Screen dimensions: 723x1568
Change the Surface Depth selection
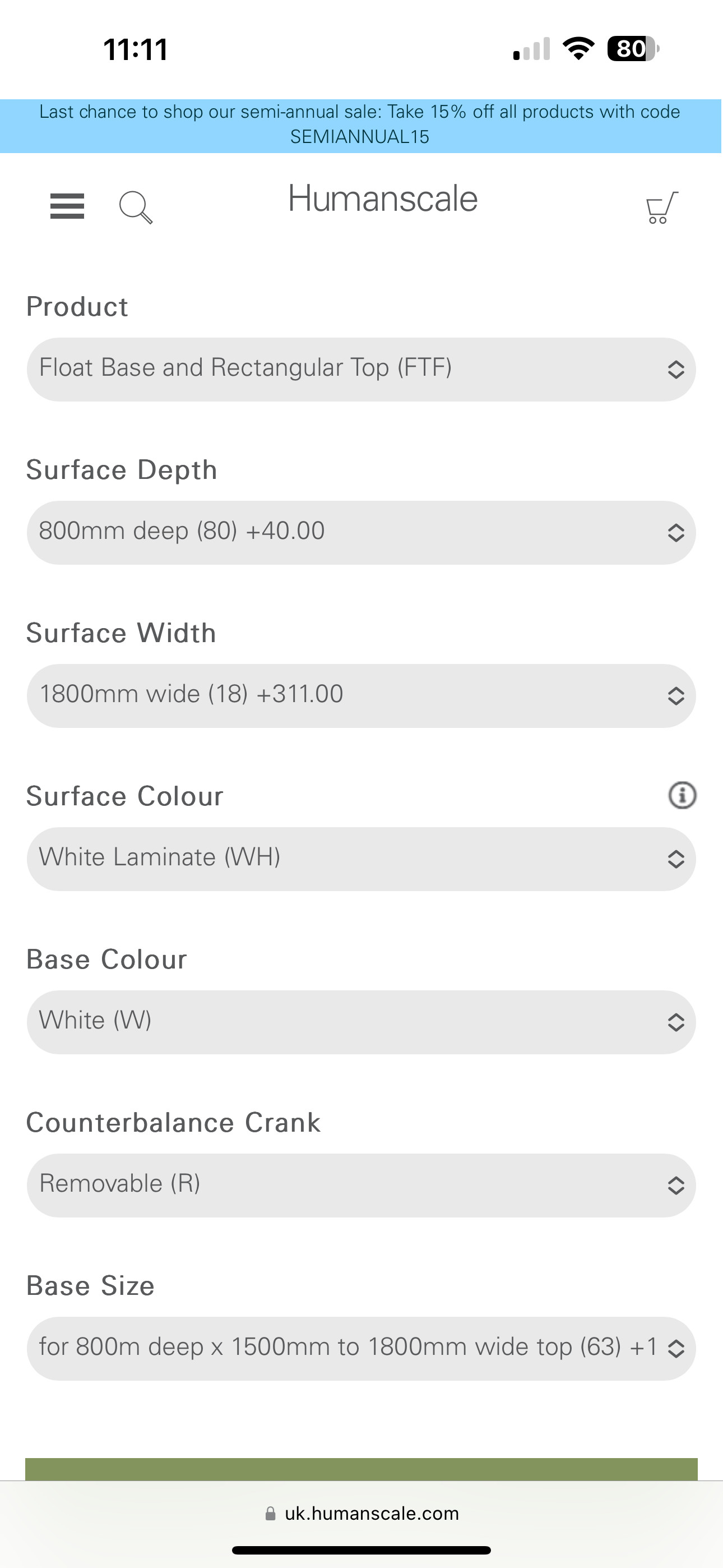click(x=361, y=533)
